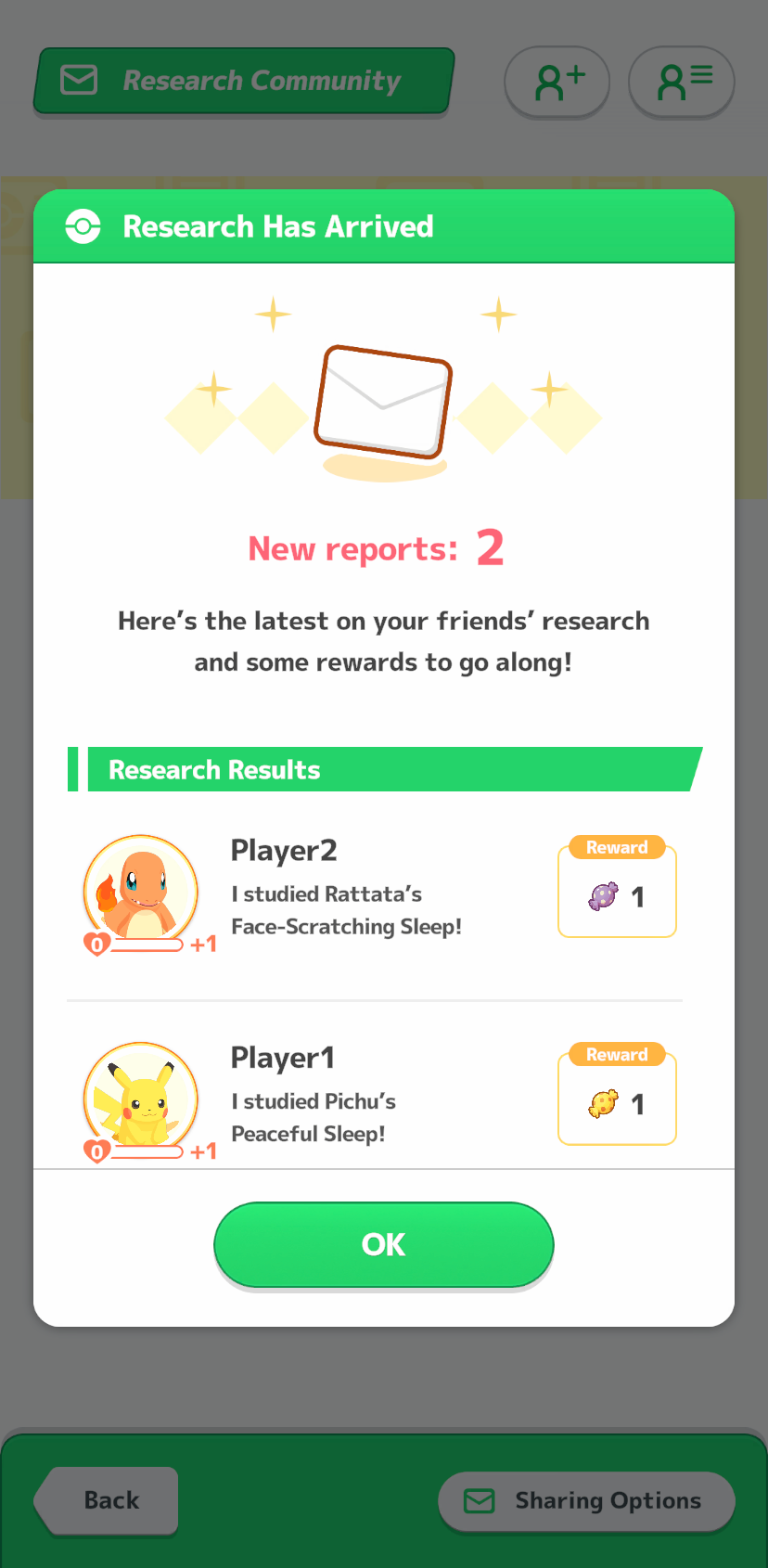Image resolution: width=768 pixels, height=1568 pixels.
Task: Toggle Player1's Reward badge
Action: 617,1054
